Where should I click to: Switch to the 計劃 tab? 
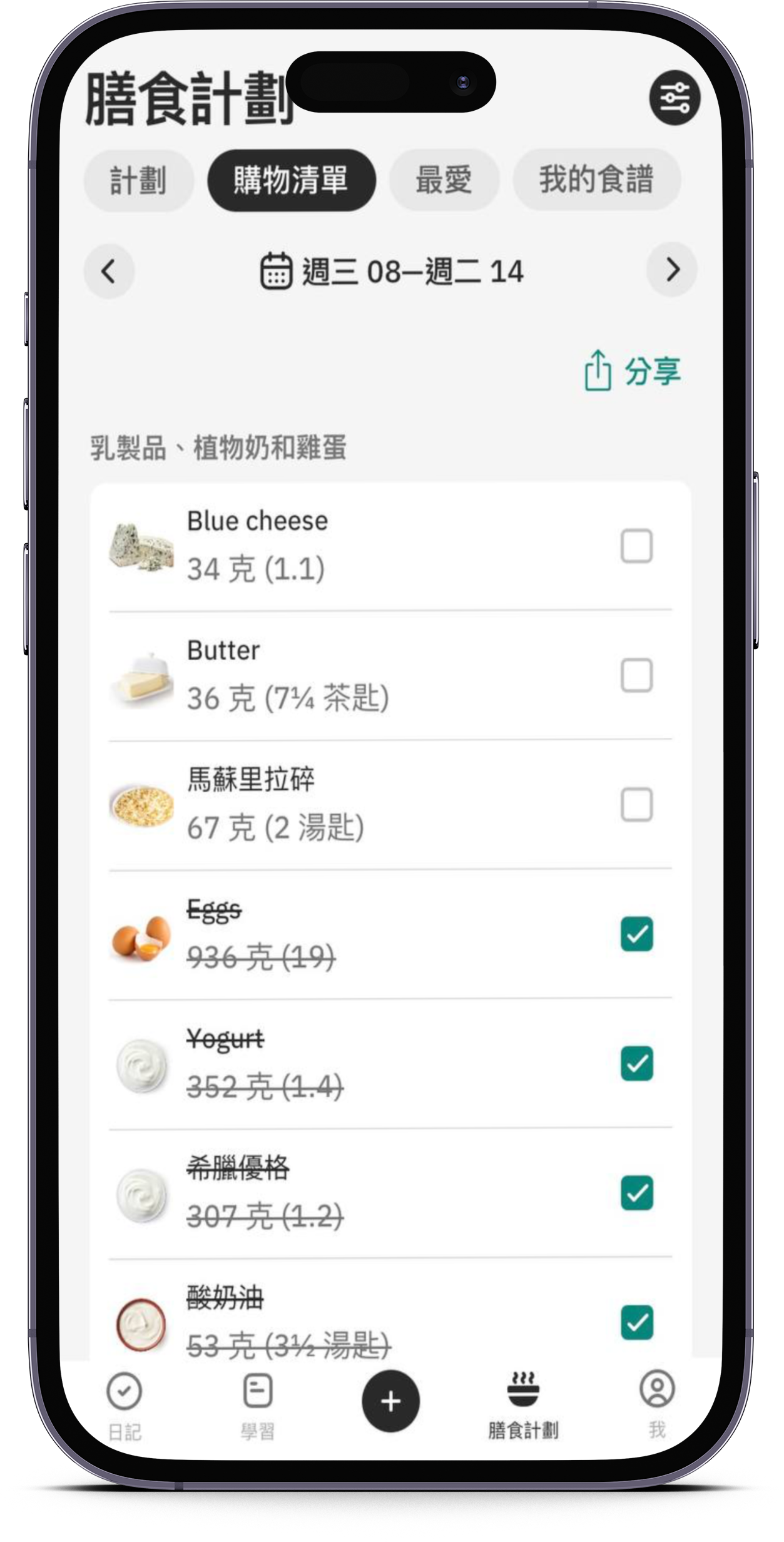coord(138,180)
